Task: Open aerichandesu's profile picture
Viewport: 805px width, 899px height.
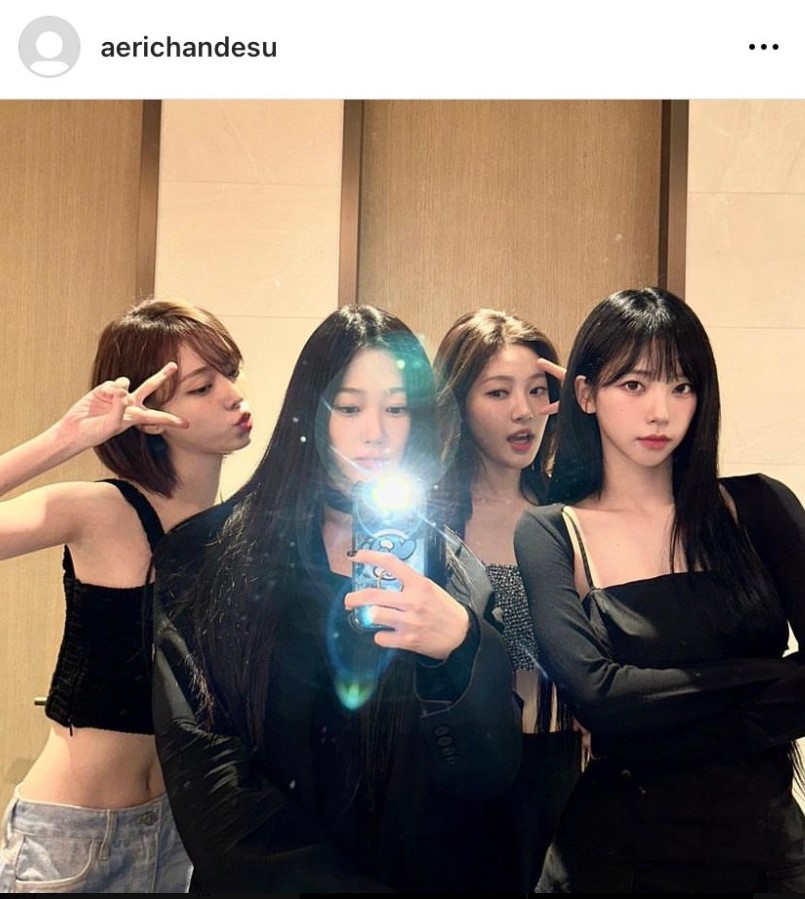Action: 49,47
